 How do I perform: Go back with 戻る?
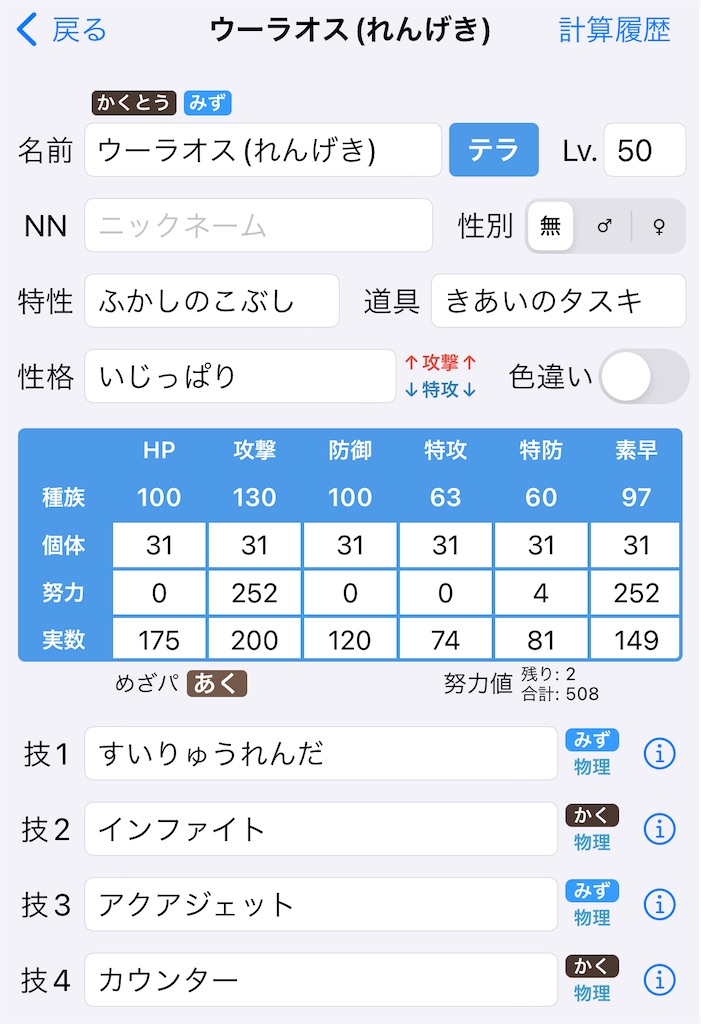pos(62,30)
